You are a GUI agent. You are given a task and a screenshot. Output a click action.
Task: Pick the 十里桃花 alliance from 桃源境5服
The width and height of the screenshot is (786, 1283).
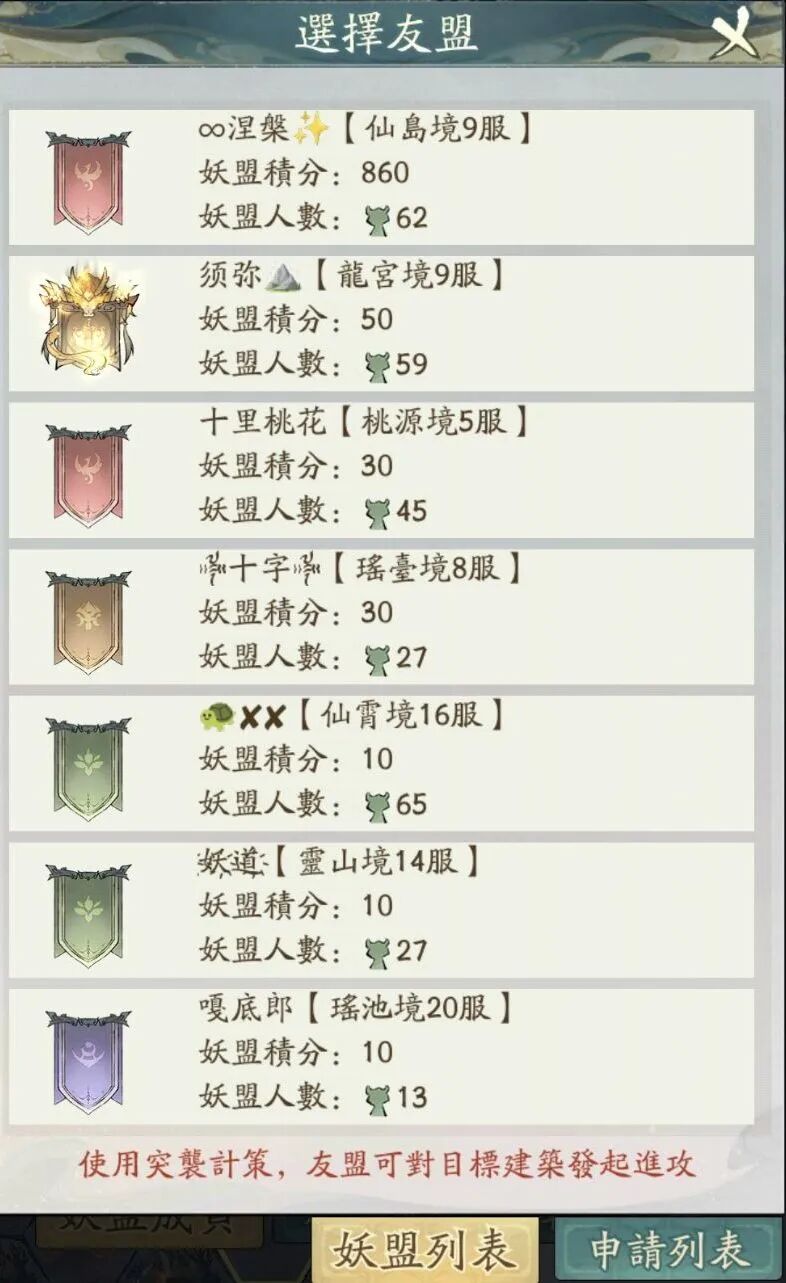coord(381,469)
